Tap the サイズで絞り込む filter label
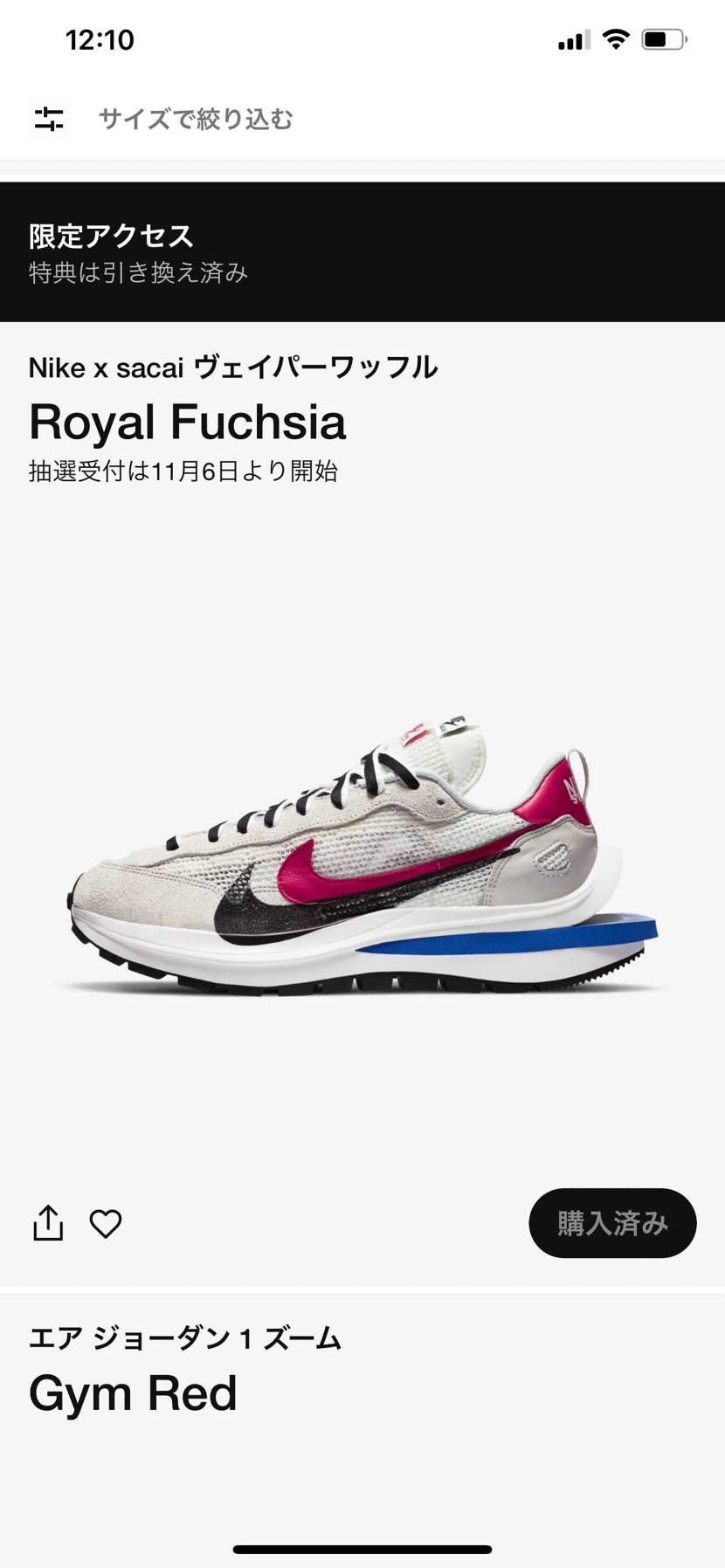 pos(196,119)
